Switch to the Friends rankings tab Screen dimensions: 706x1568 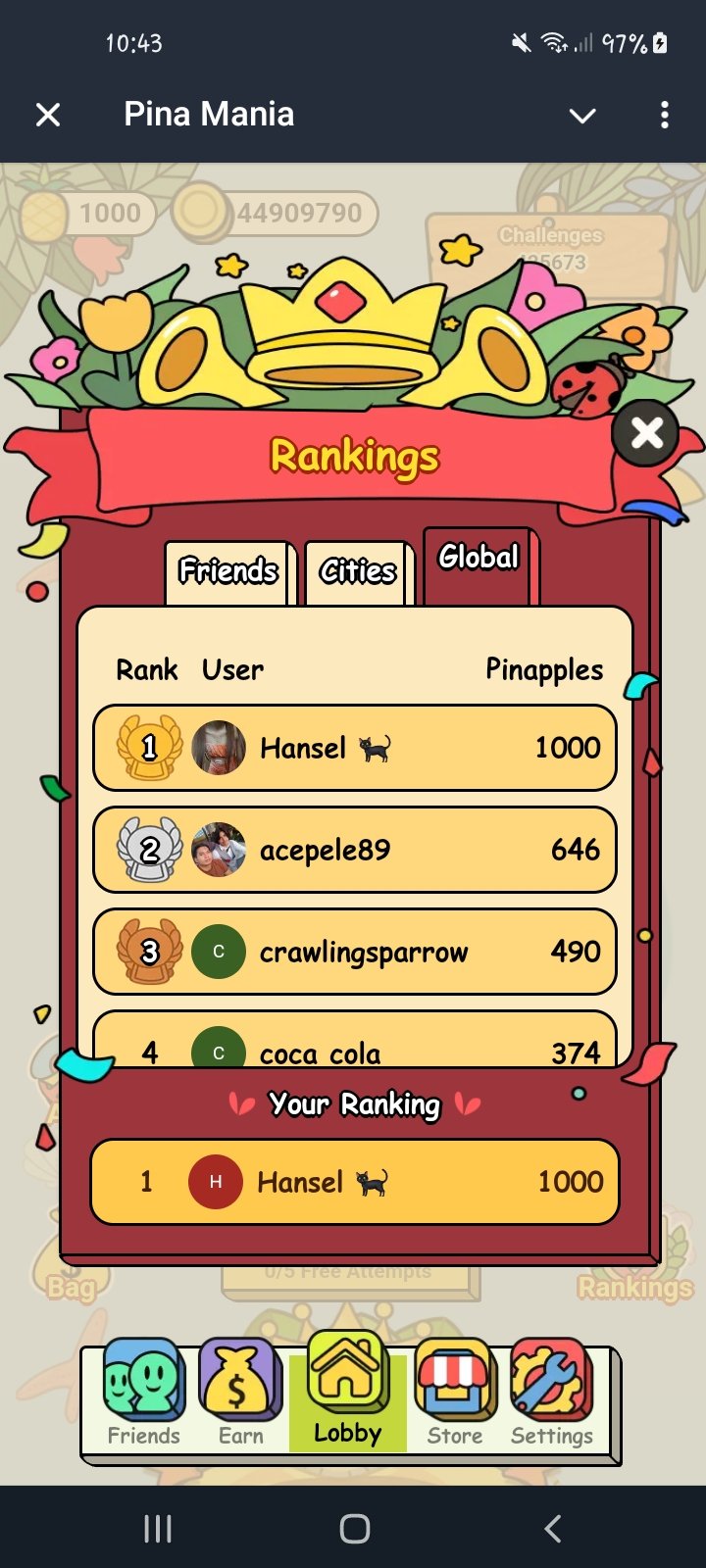pos(228,570)
